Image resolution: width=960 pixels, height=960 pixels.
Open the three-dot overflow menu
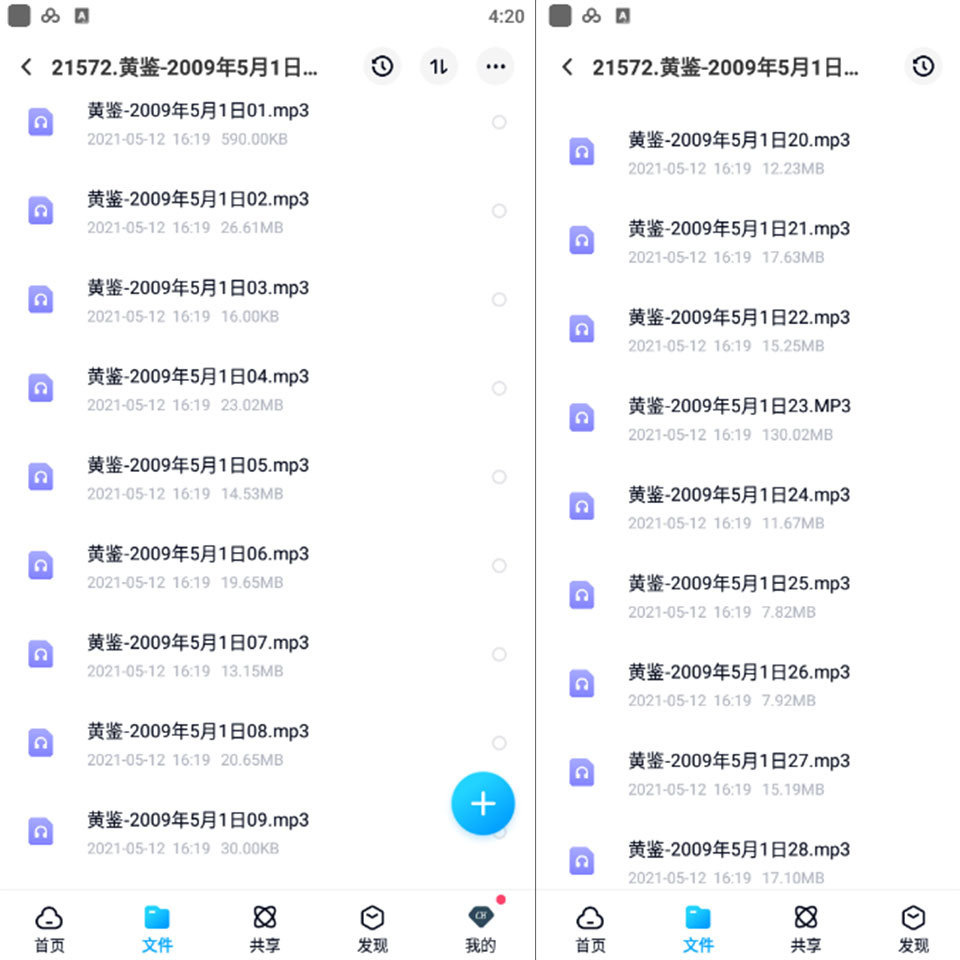coord(495,66)
